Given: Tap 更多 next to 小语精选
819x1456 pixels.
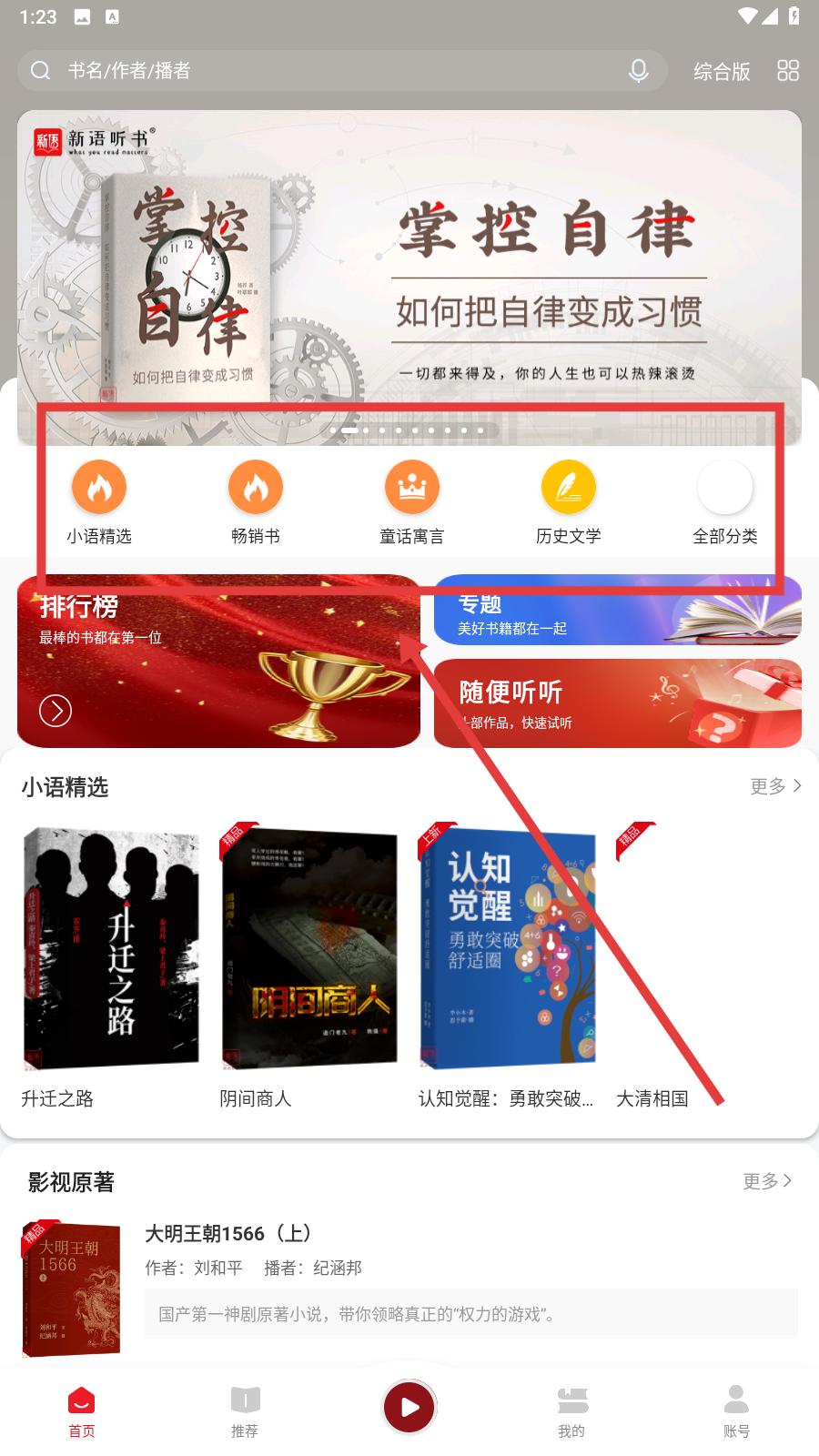Looking at the screenshot, I should pyautogui.click(x=775, y=785).
